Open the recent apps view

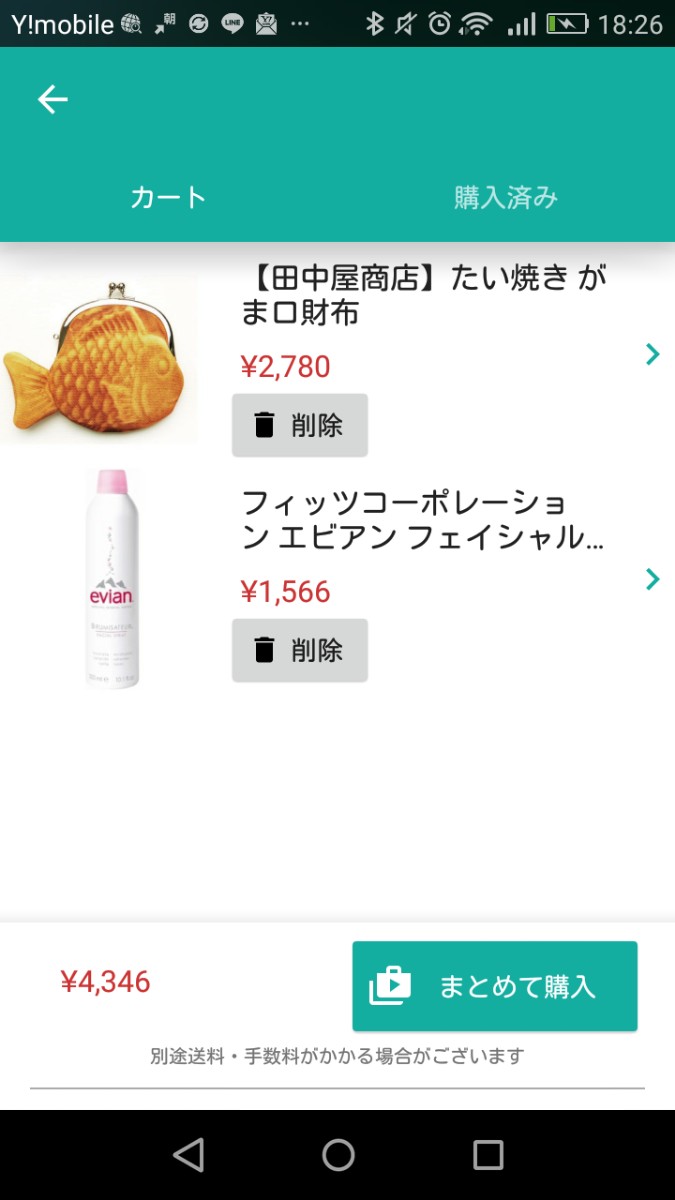coord(487,1155)
